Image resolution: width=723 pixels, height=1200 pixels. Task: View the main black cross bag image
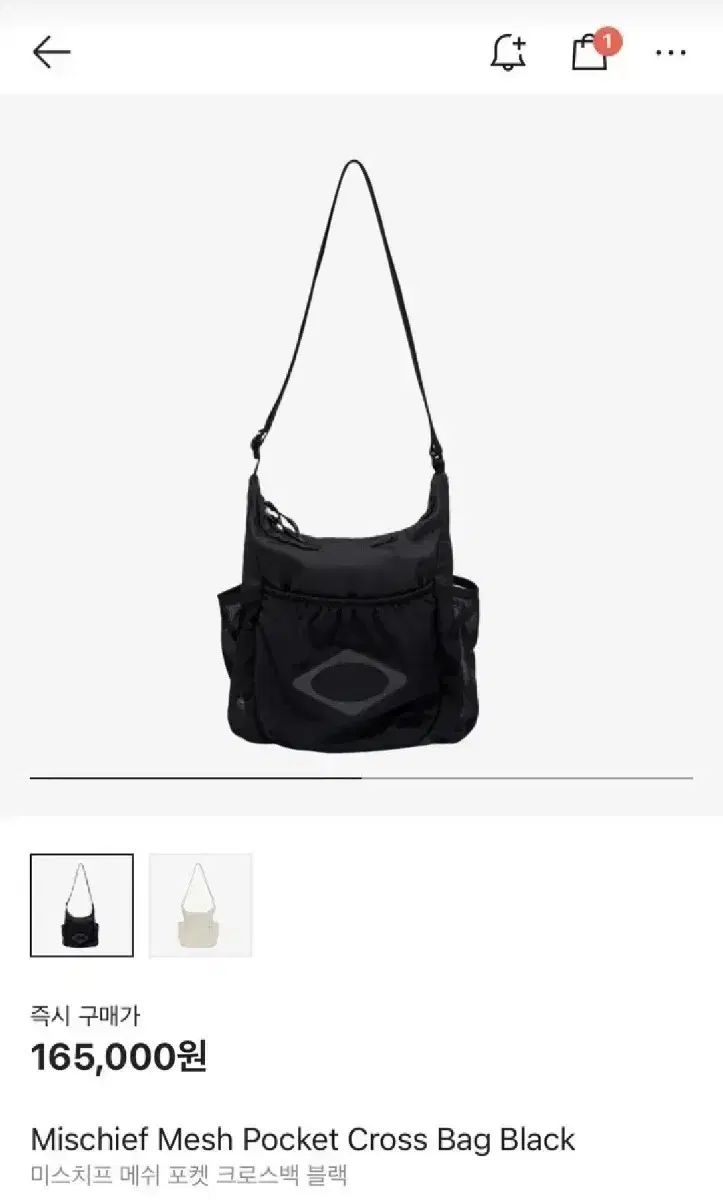[350, 460]
